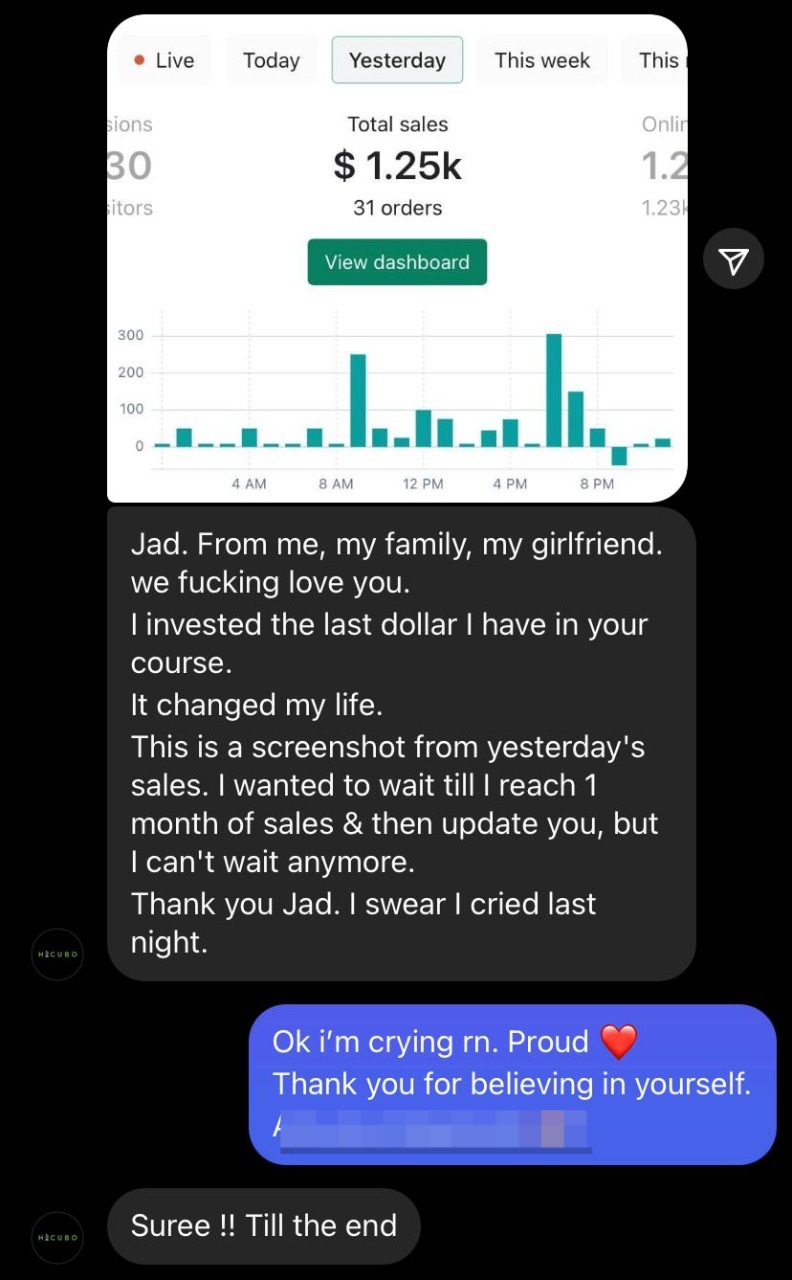This screenshot has width=792, height=1280.
Task: Forward the sales screenshot with the share icon
Action: (x=733, y=260)
